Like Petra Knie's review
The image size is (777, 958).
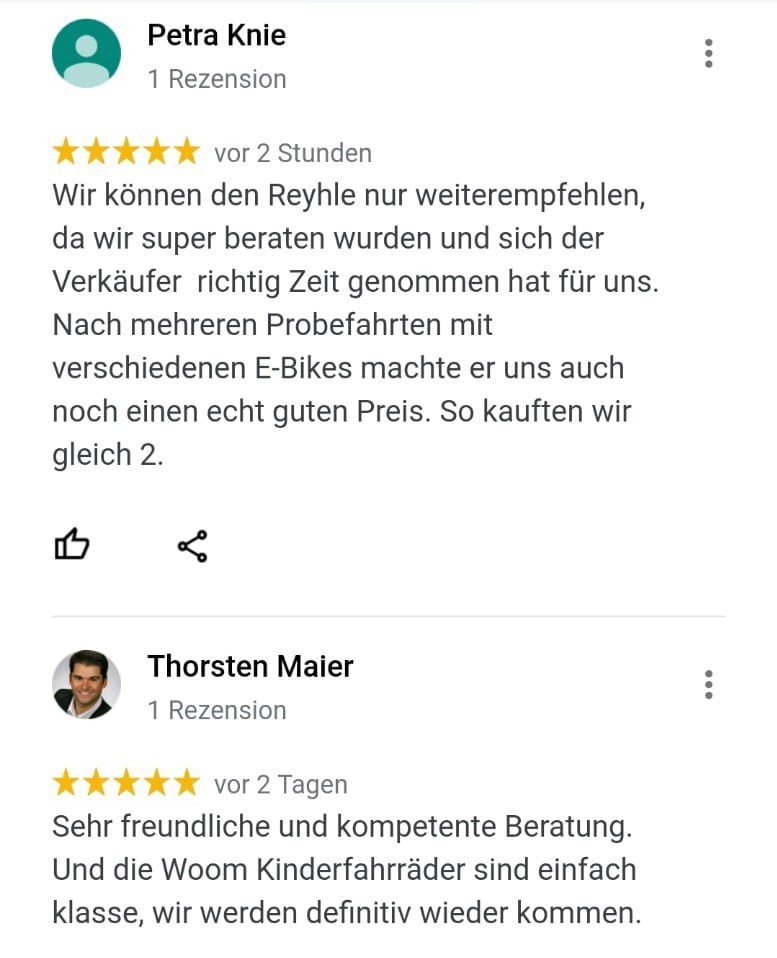pos(72,546)
